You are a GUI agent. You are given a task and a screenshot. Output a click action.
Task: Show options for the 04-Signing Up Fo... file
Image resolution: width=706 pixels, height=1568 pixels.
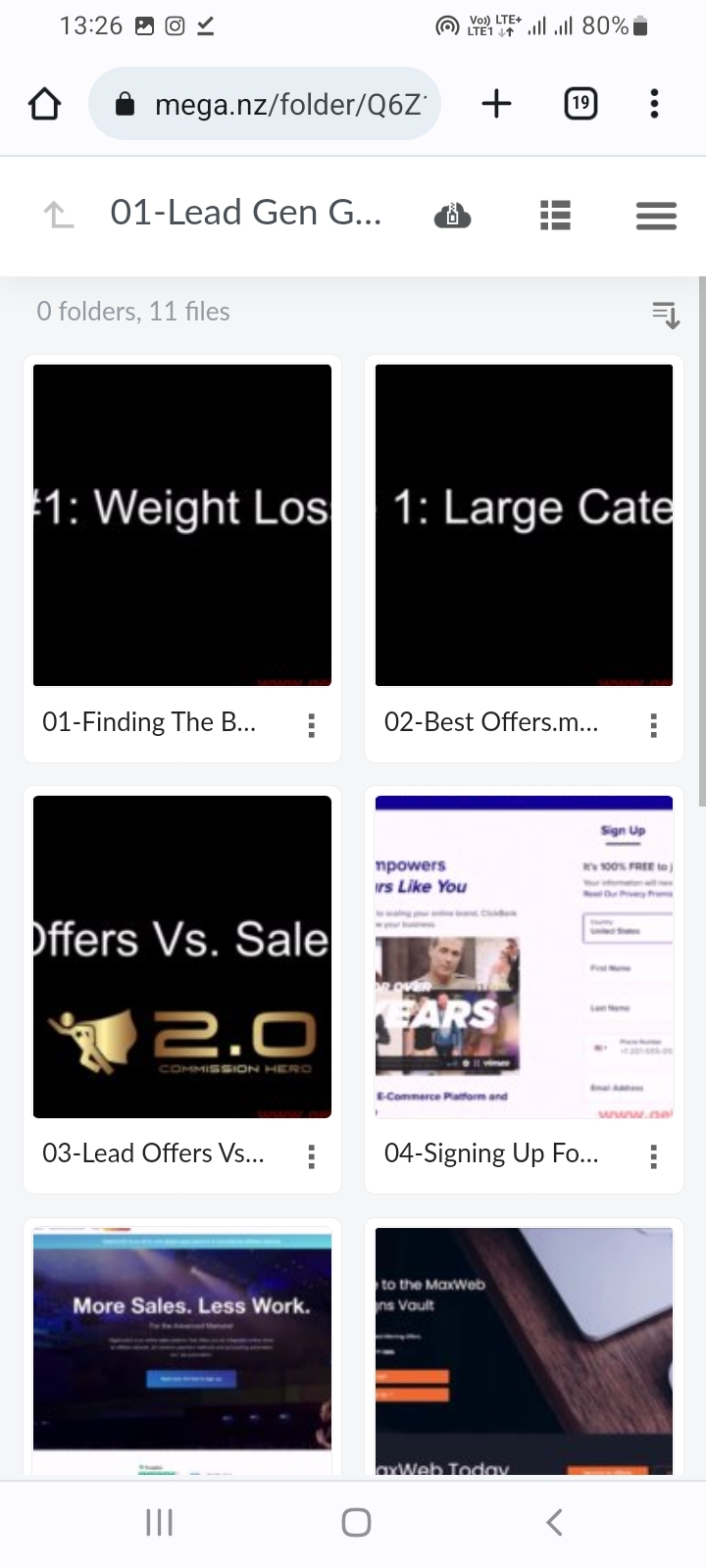(653, 1156)
